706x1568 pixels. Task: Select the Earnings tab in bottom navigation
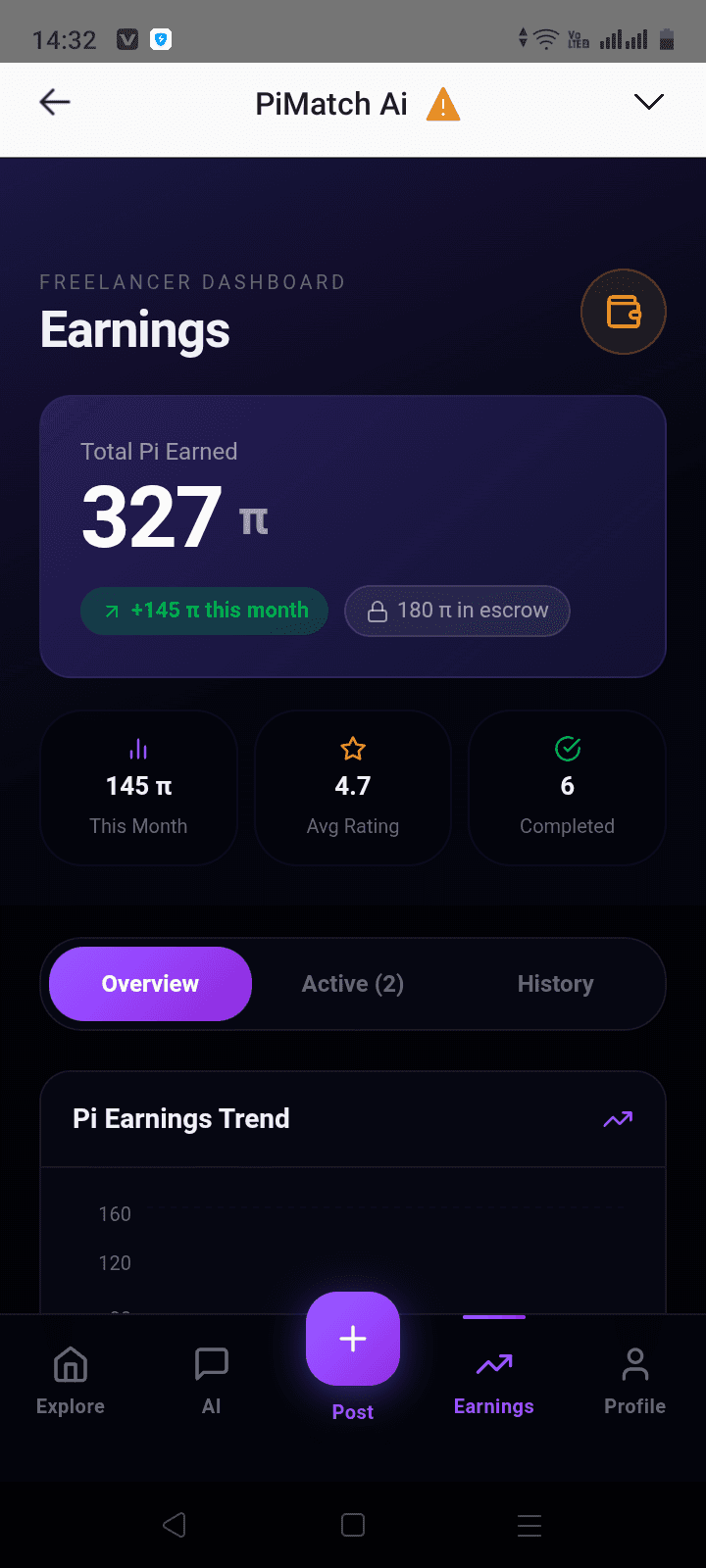pos(494,1382)
